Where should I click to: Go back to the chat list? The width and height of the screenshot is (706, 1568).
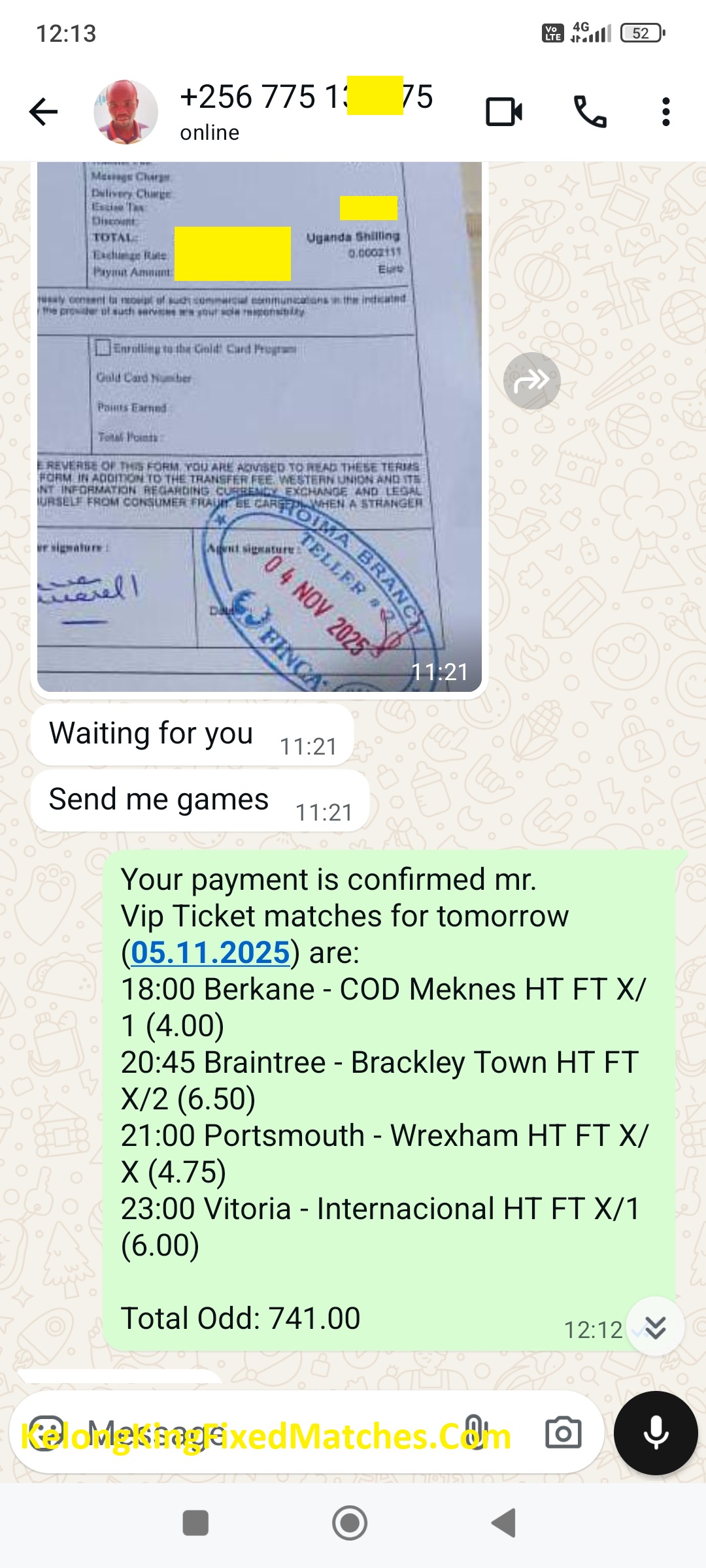point(44,112)
